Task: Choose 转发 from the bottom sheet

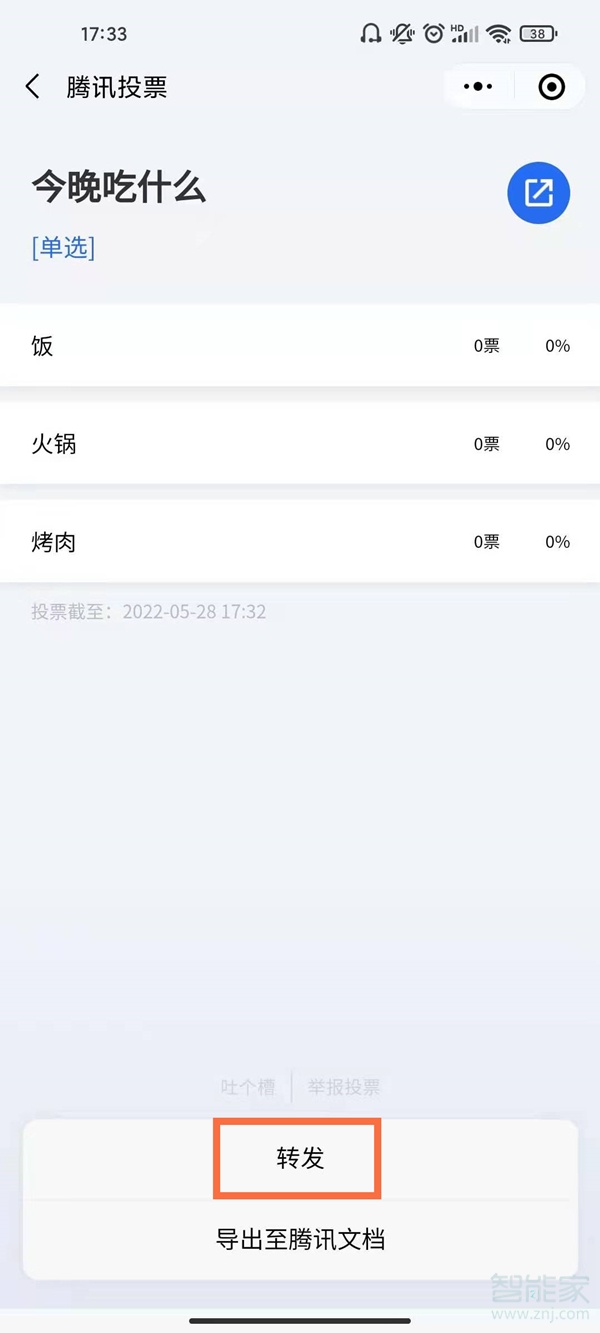Action: 299,1158
